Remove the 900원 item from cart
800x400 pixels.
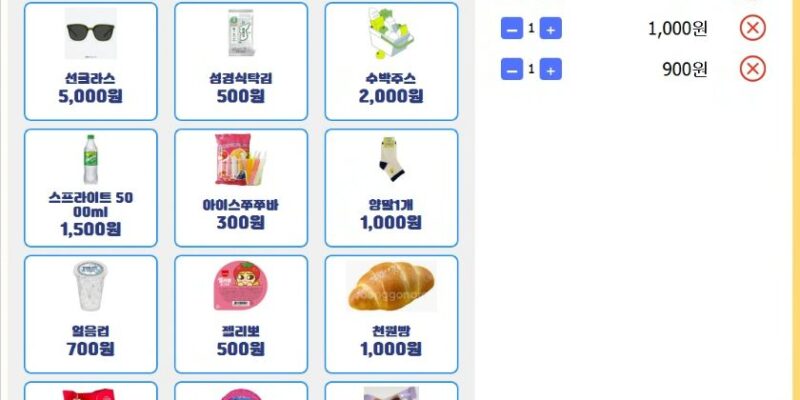coord(752,68)
